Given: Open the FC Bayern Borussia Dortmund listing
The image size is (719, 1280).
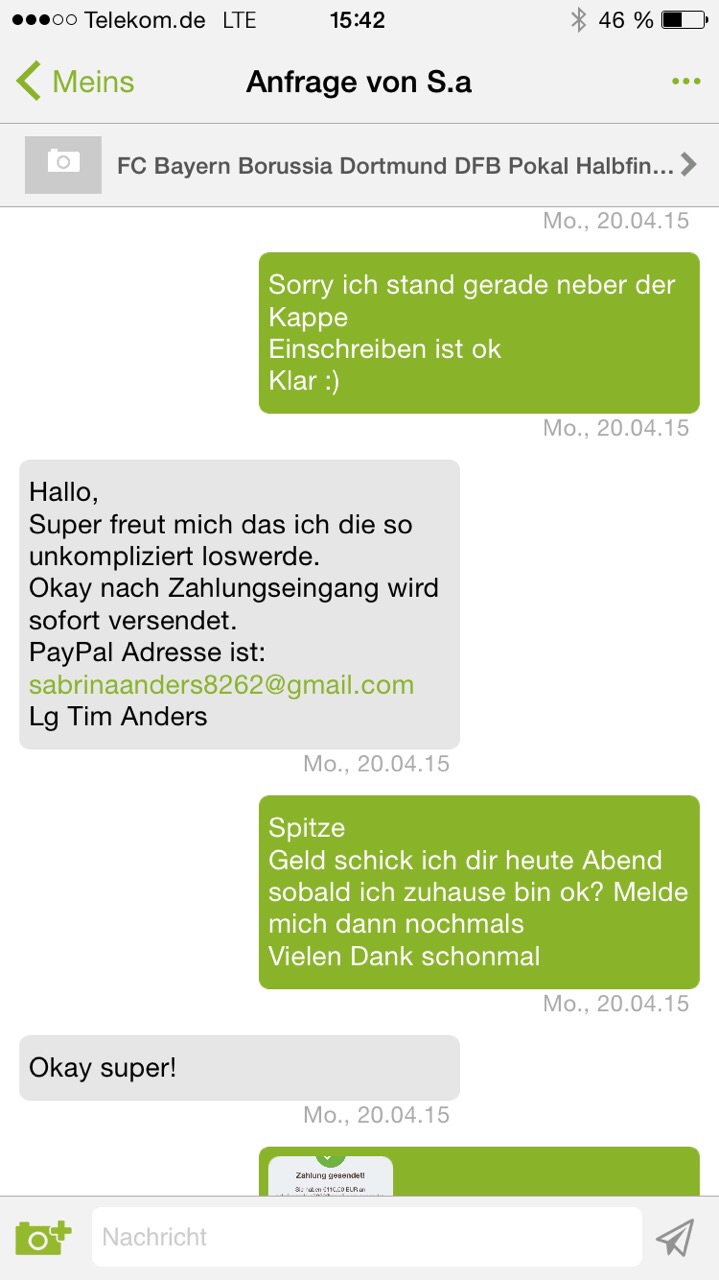Looking at the screenshot, I should [359, 165].
